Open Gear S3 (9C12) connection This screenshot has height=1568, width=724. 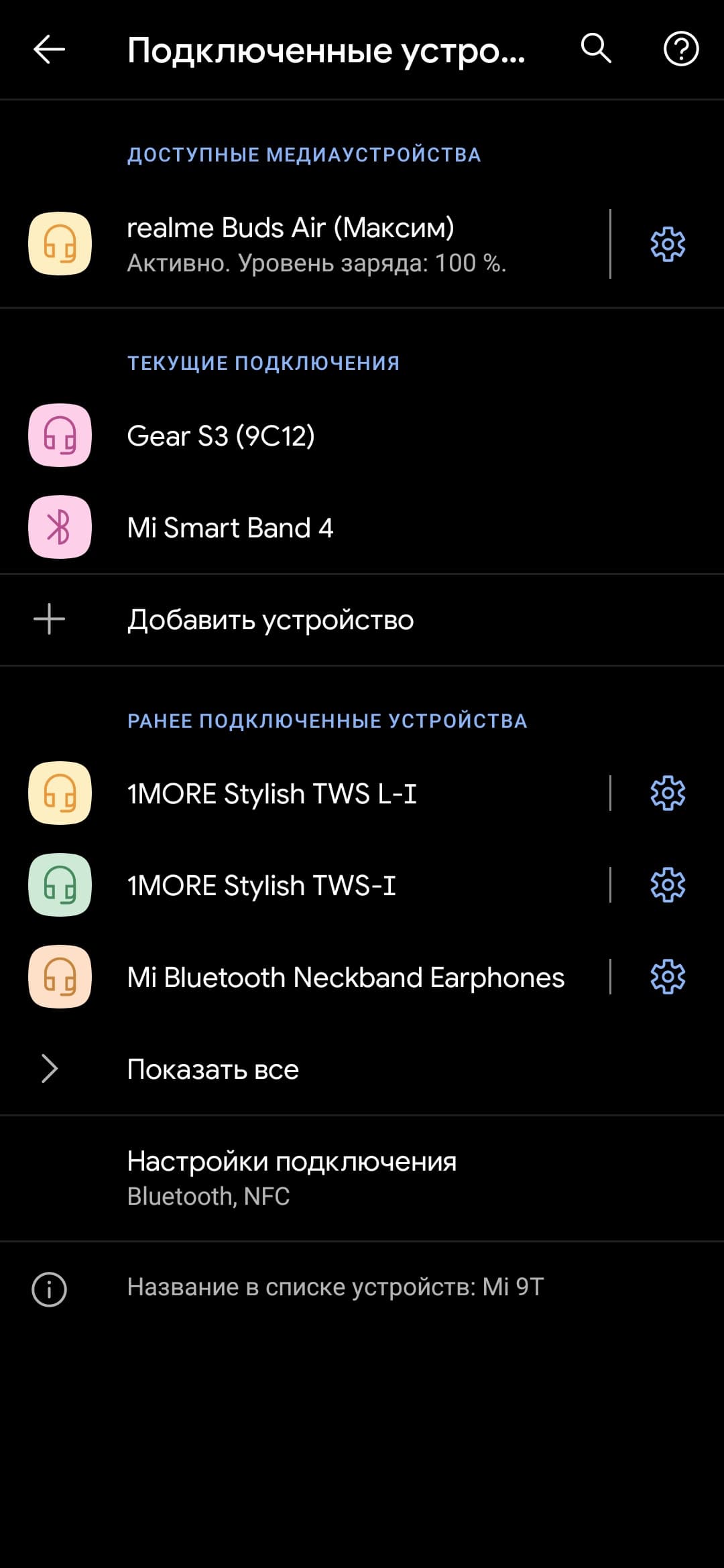pos(221,436)
